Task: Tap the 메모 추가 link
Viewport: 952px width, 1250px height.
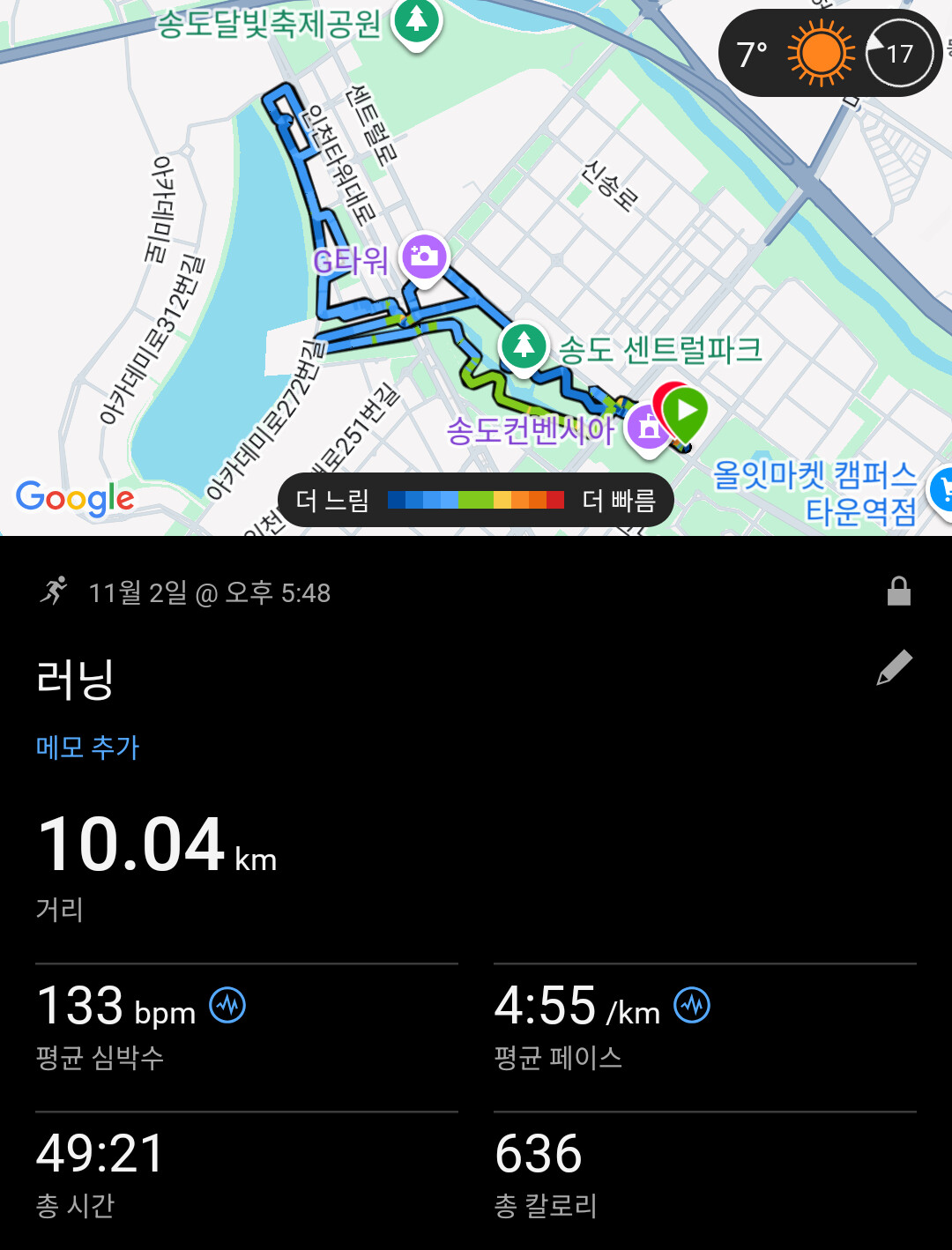Action: click(x=87, y=748)
